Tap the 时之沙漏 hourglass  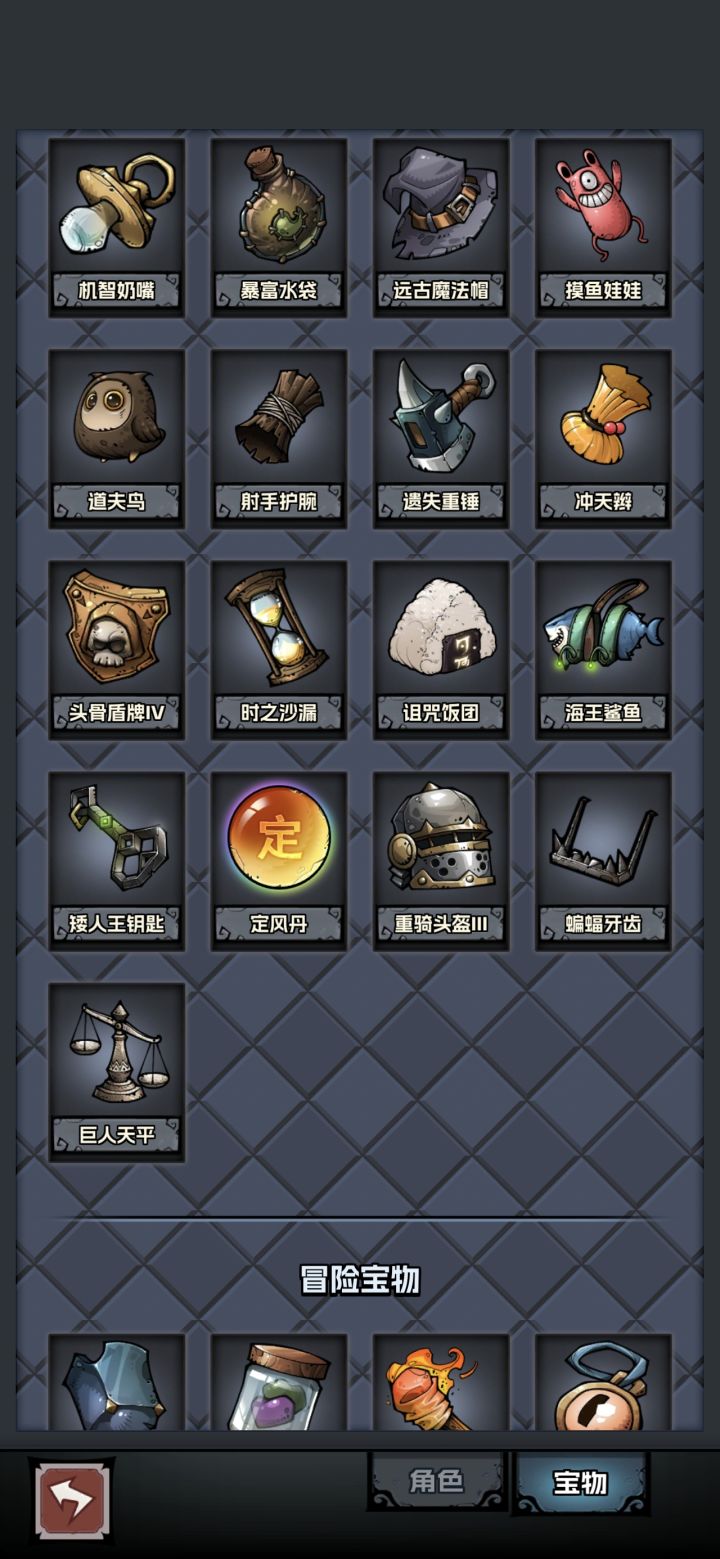pos(279,650)
